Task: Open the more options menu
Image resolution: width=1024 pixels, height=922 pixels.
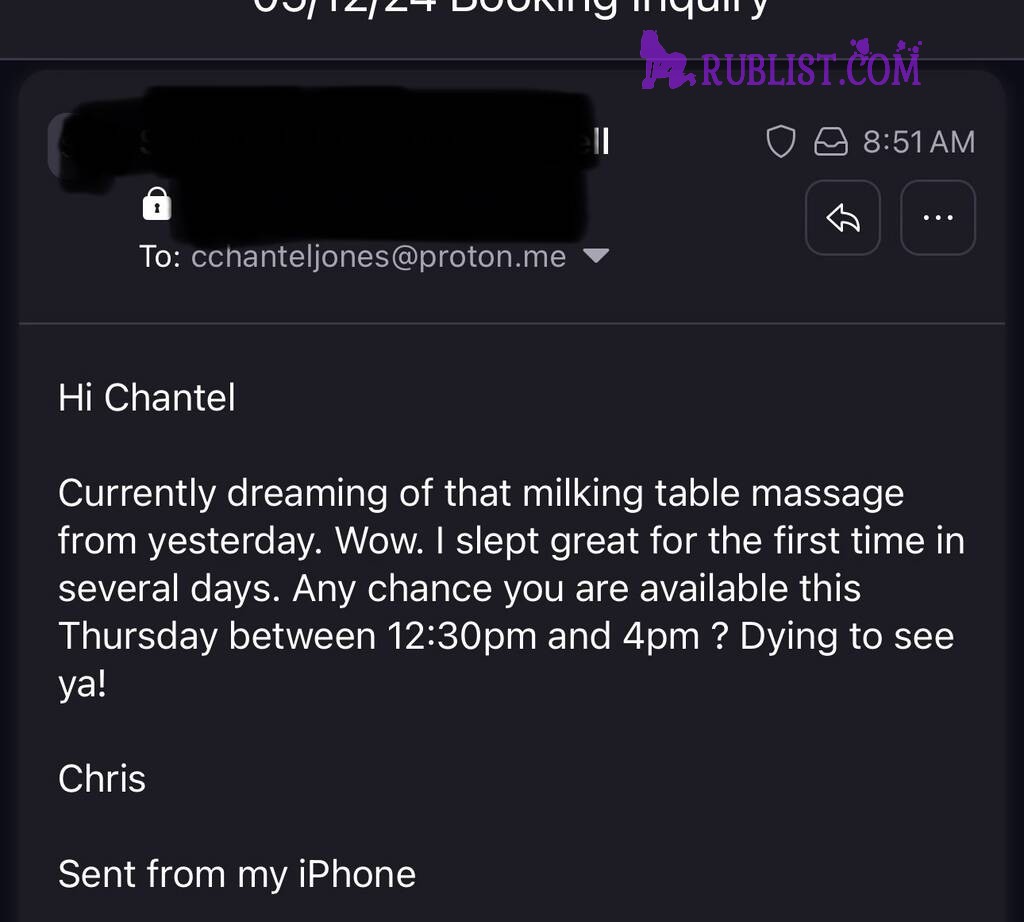Action: (937, 218)
